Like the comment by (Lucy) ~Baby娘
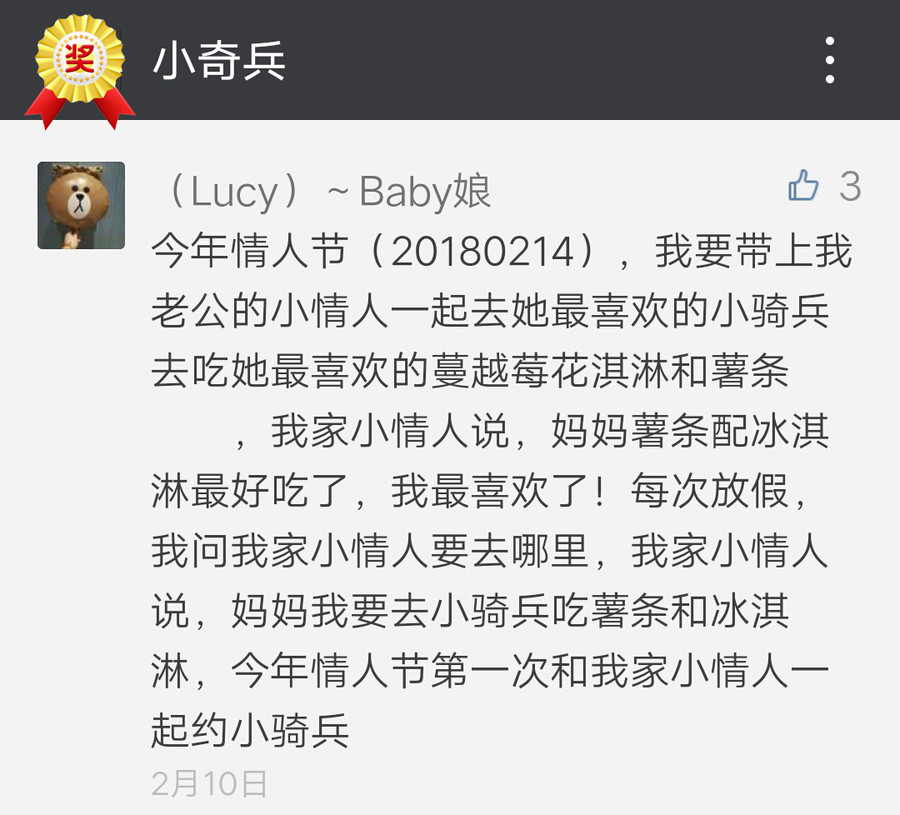The width and height of the screenshot is (900, 815). coord(804,186)
